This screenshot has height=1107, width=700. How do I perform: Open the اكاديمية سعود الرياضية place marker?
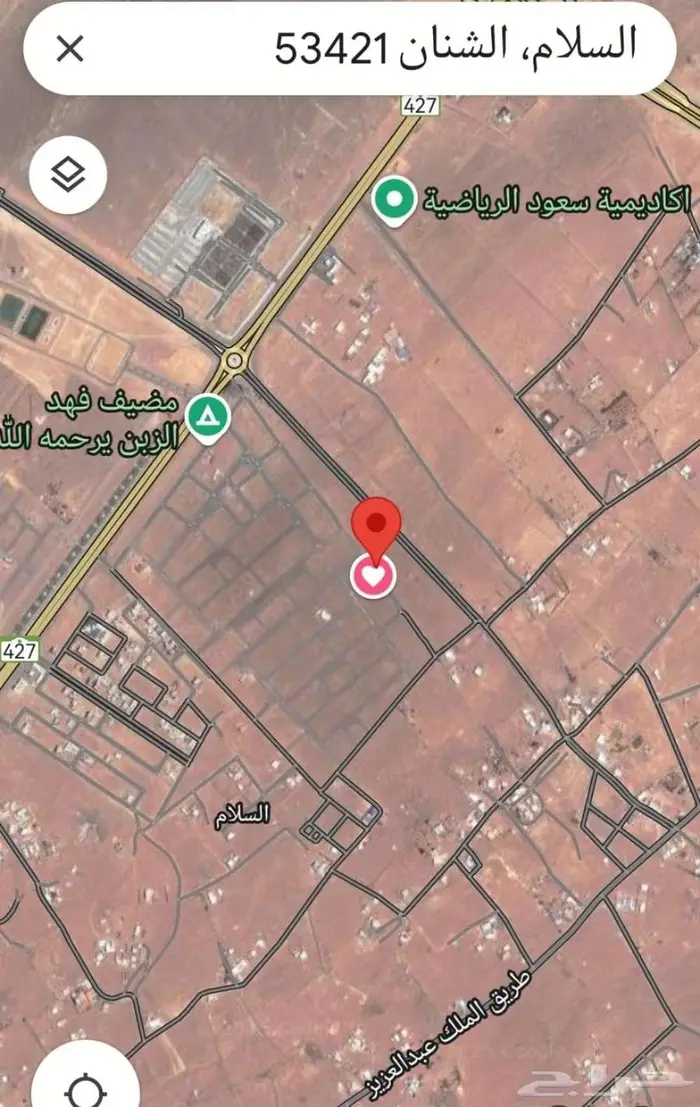395,198
